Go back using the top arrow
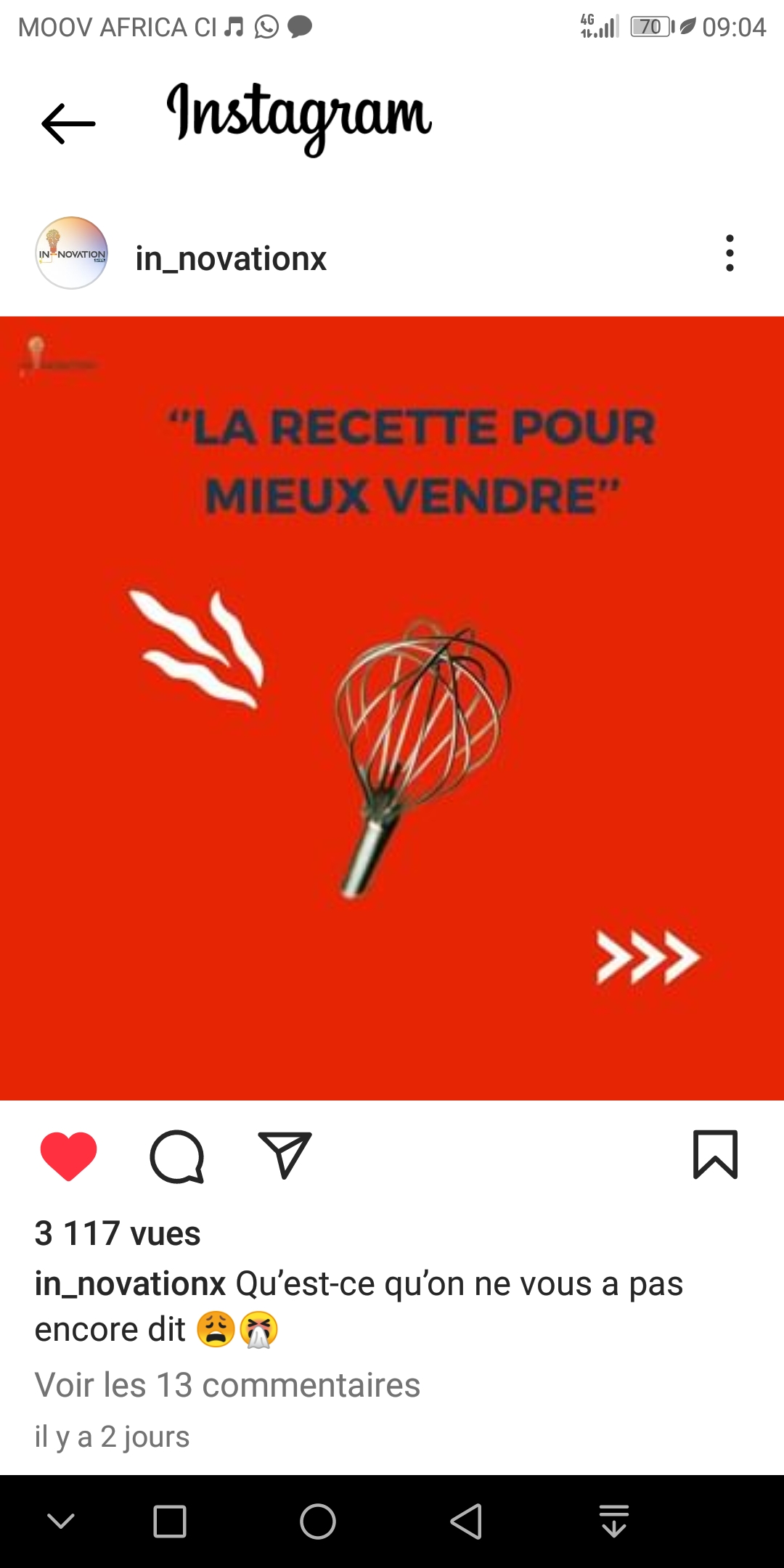Image resolution: width=784 pixels, height=1568 pixels. (x=68, y=123)
